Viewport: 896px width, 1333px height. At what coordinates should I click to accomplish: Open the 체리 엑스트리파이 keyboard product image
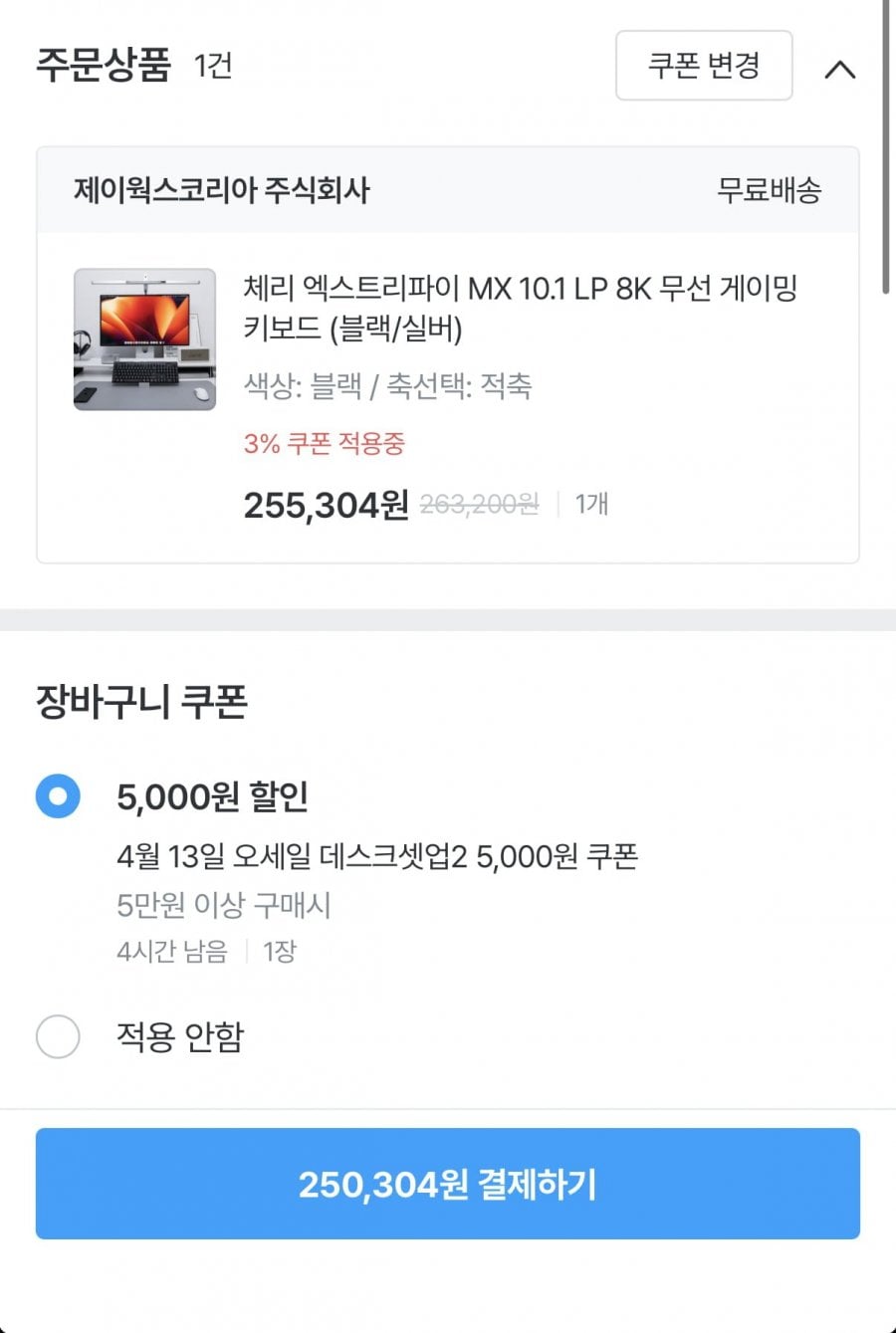[x=144, y=339]
